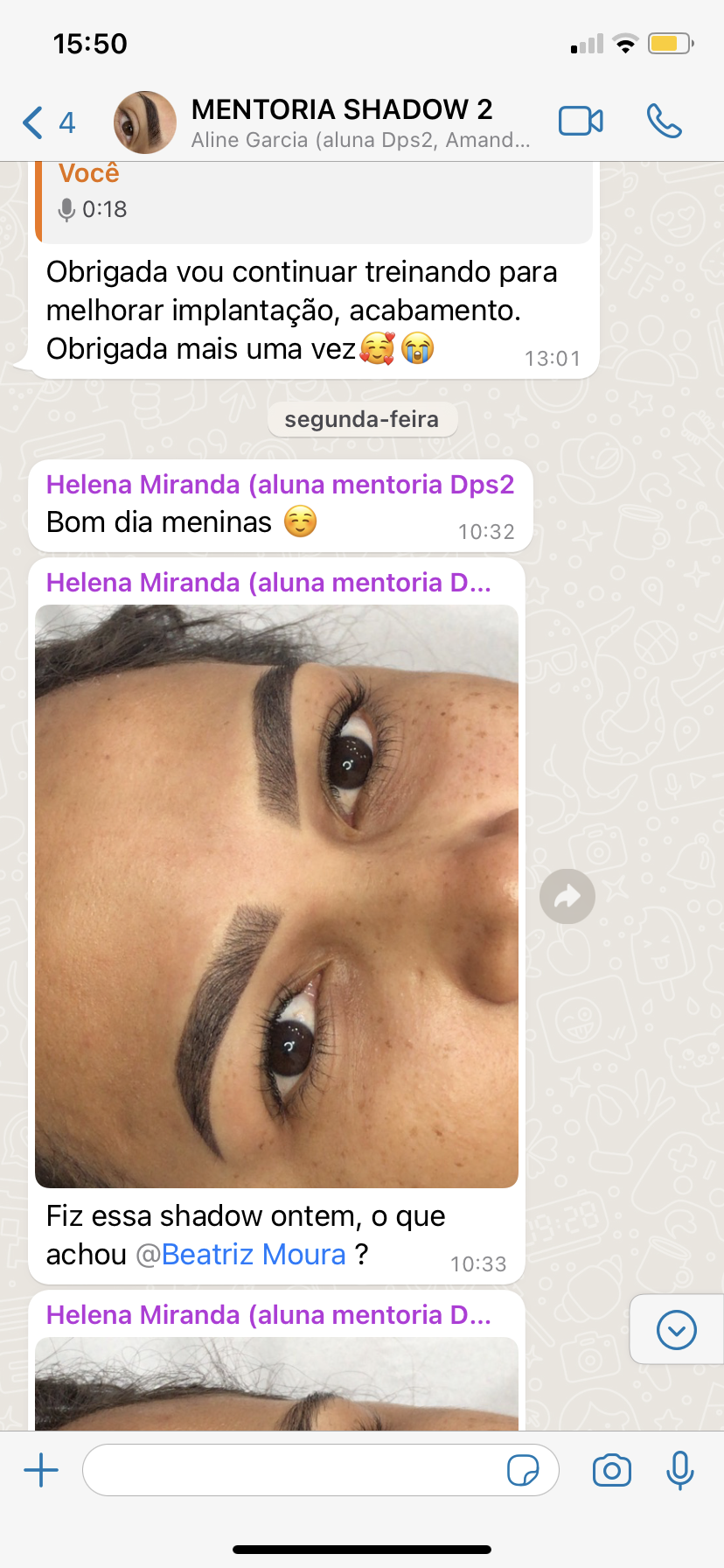This screenshot has width=724, height=1568.
Task: Jump to the latest messages
Action: point(676,1330)
